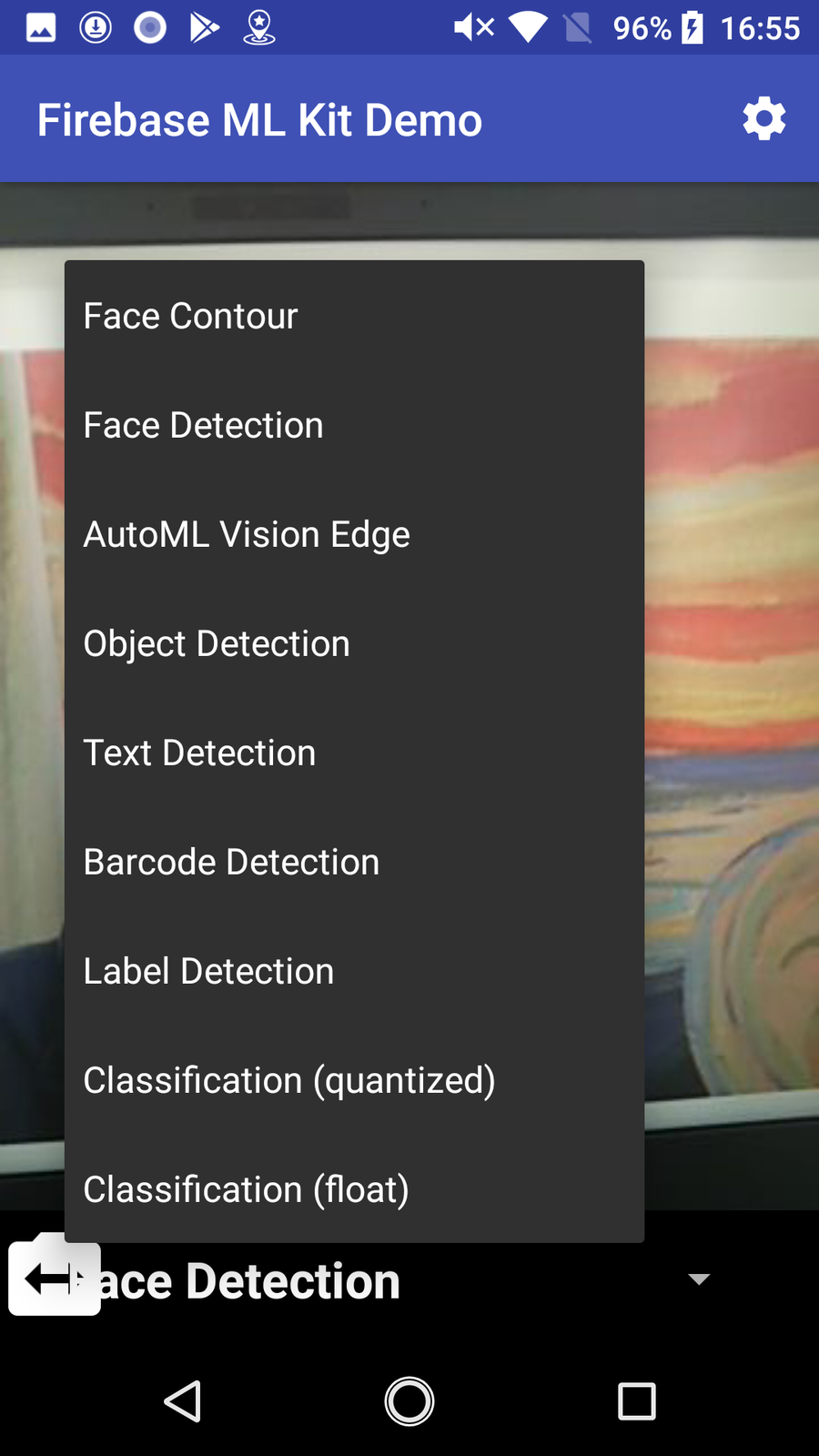Viewport: 819px width, 1456px height.
Task: Choose Classification (float)
Action: tap(354, 1189)
